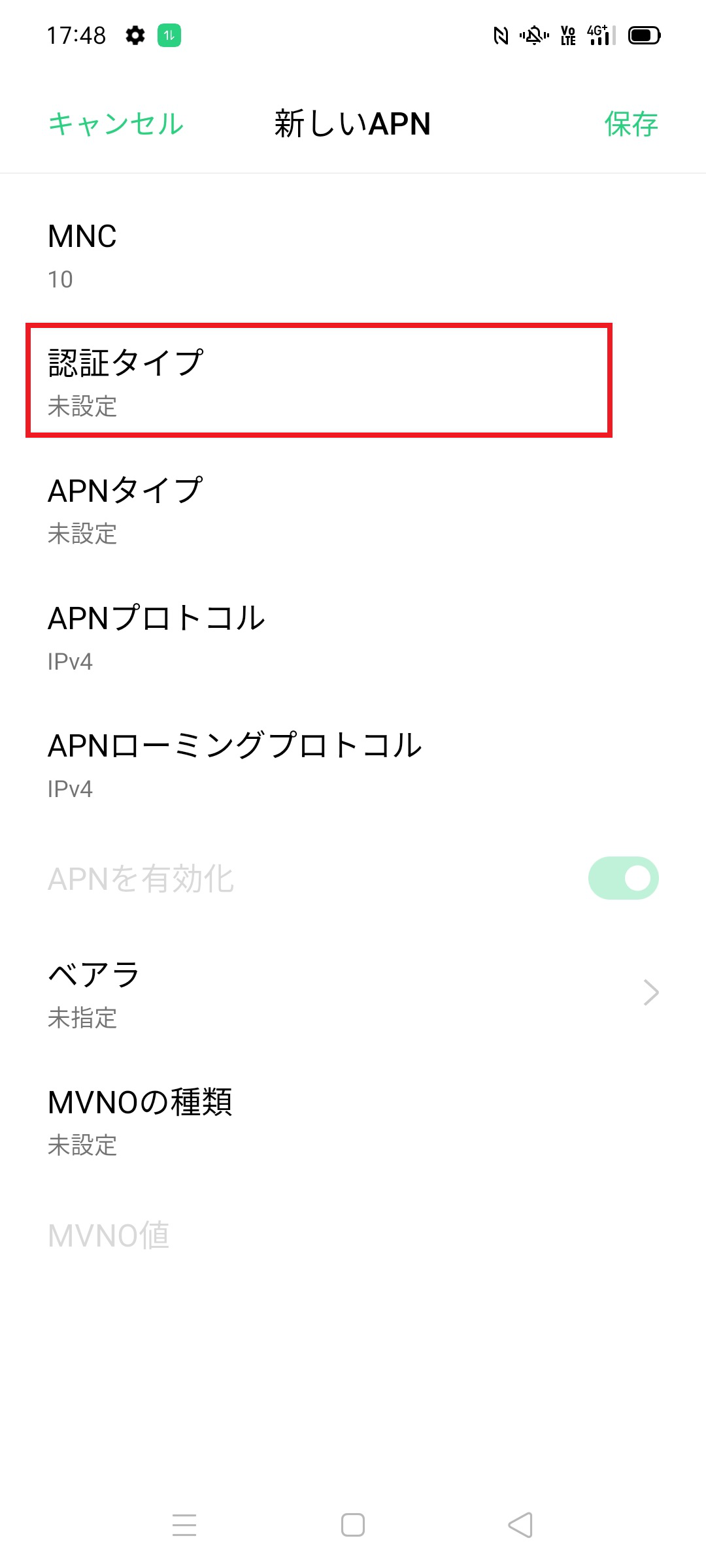This screenshot has height=1568, width=706.
Task: Disable the APNを有効化 toggle
Action: click(x=623, y=878)
